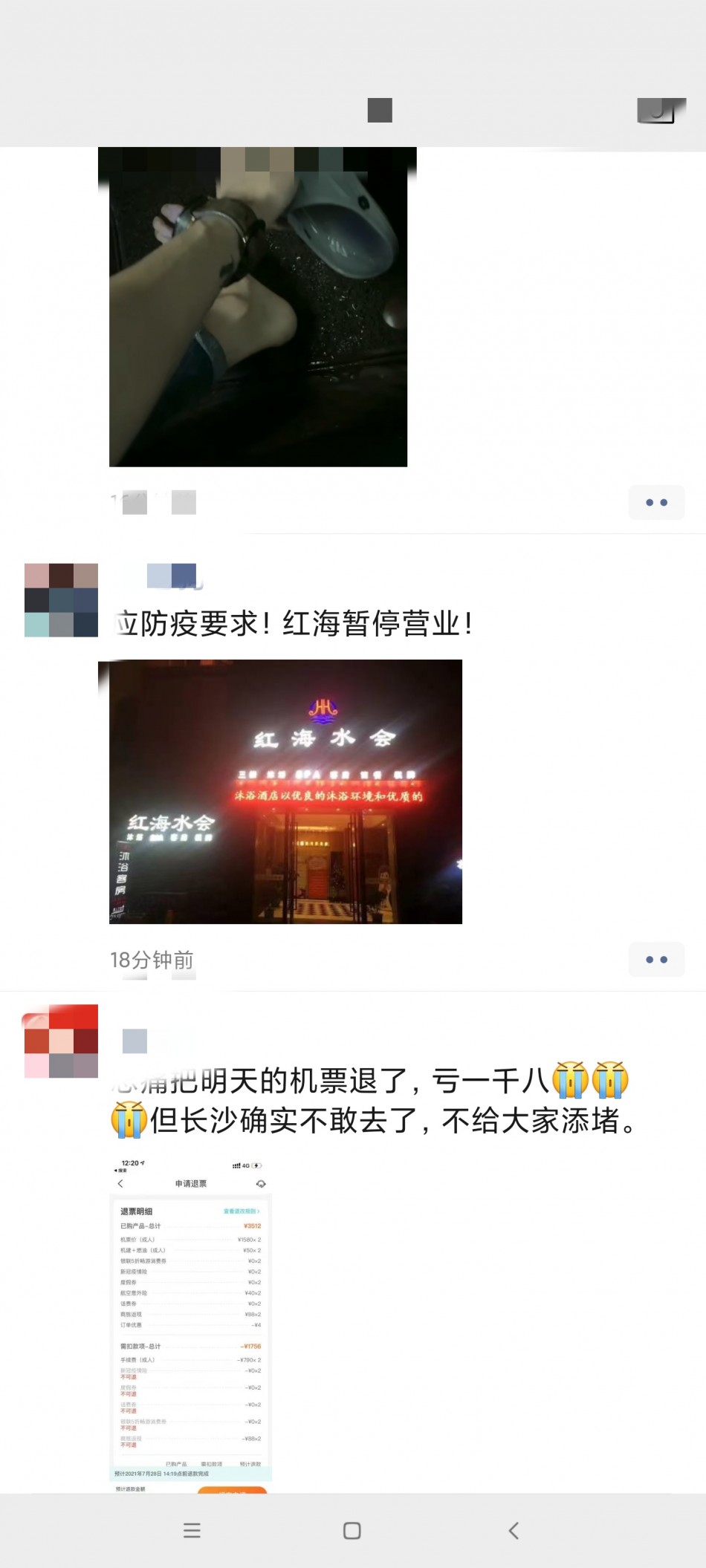The height and width of the screenshot is (1568, 706).
Task: Go to the home screen
Action: (x=352, y=1530)
